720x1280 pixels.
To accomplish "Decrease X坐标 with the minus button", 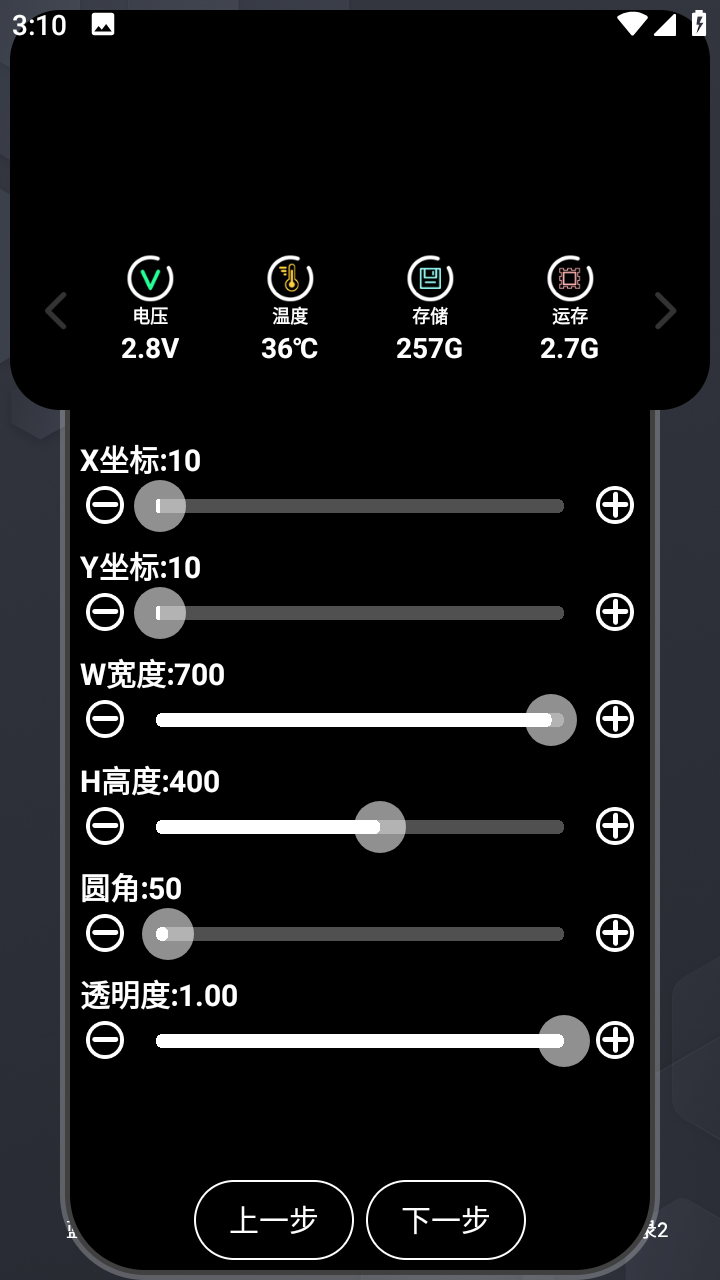I will [105, 506].
